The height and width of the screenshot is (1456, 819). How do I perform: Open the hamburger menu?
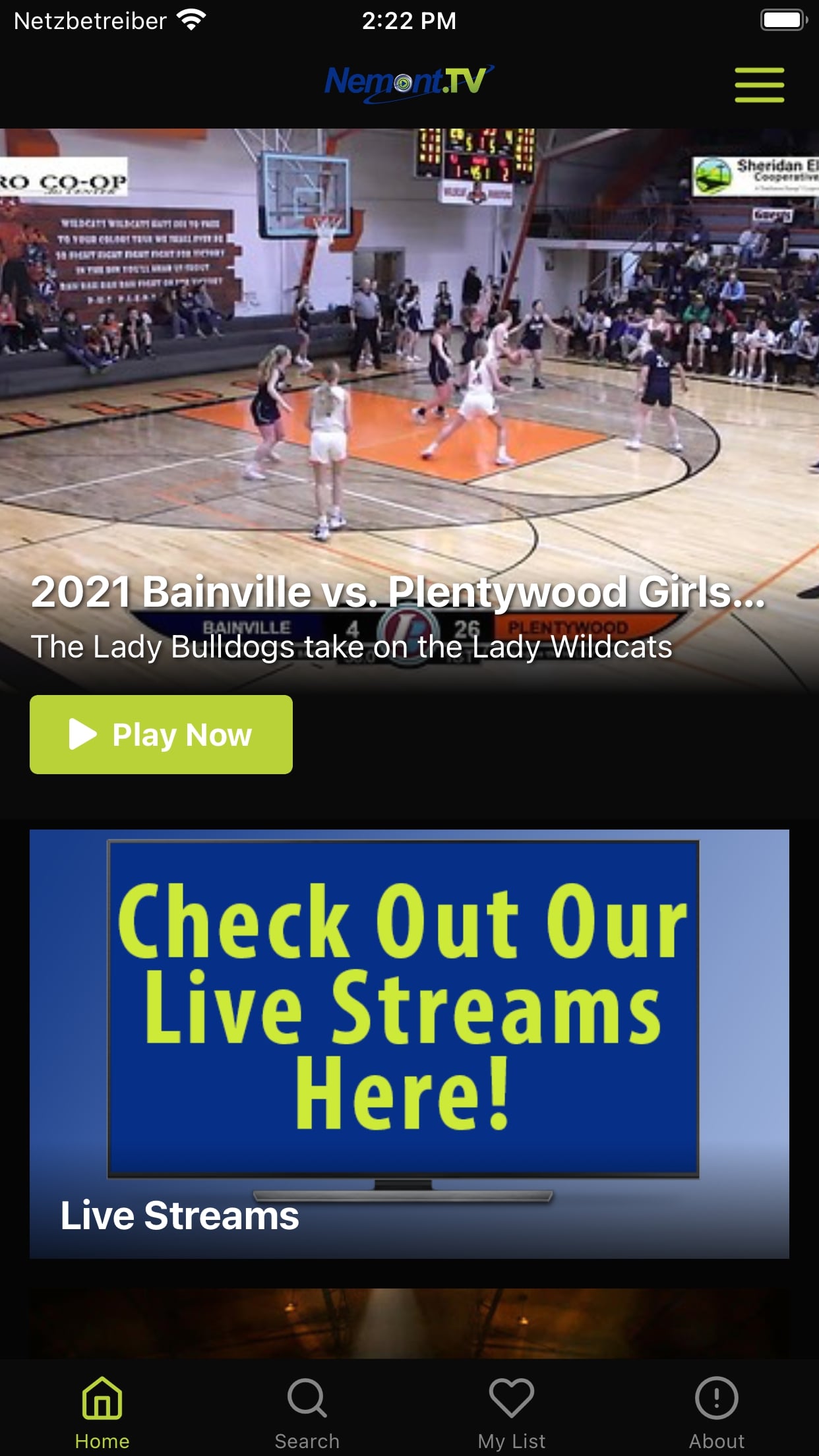(759, 85)
